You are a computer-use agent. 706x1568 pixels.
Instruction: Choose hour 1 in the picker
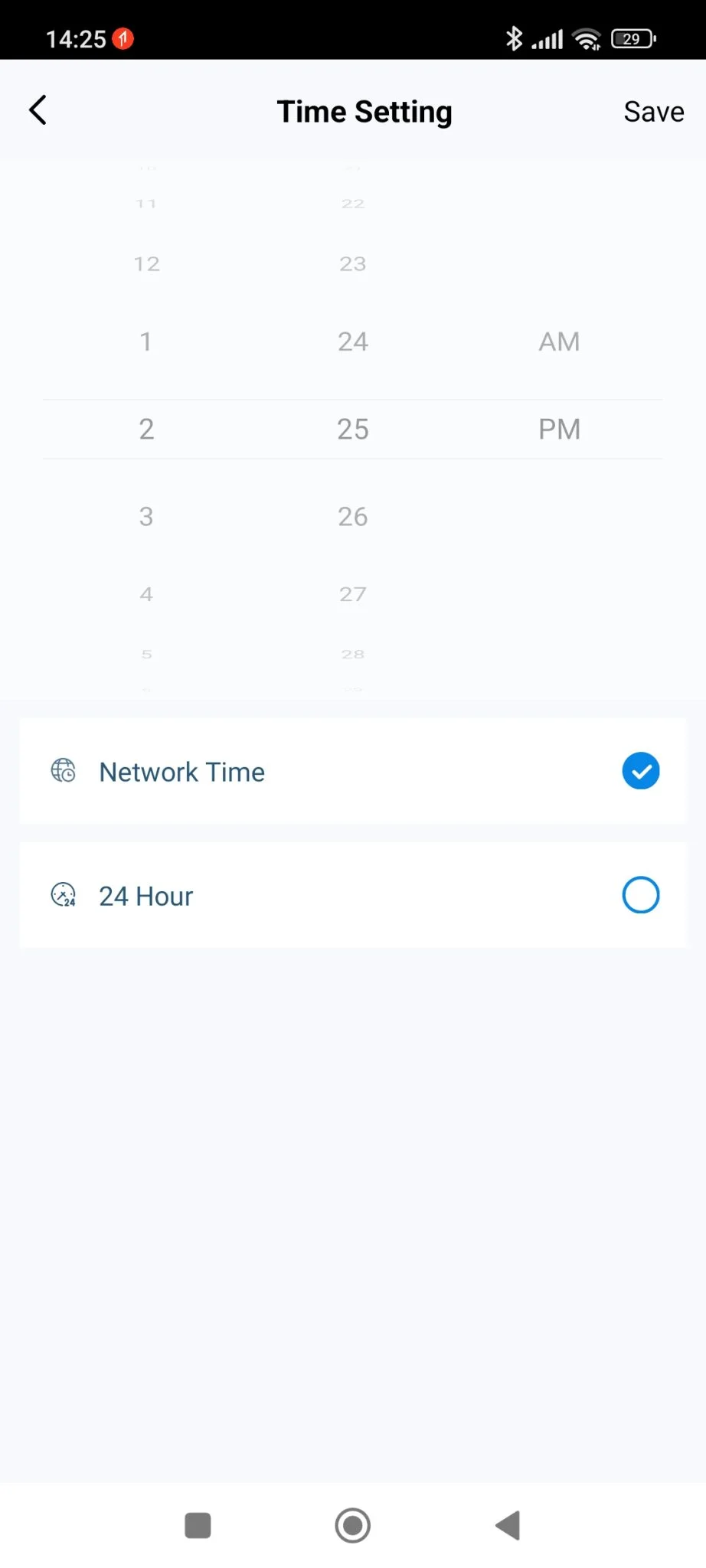tap(146, 341)
